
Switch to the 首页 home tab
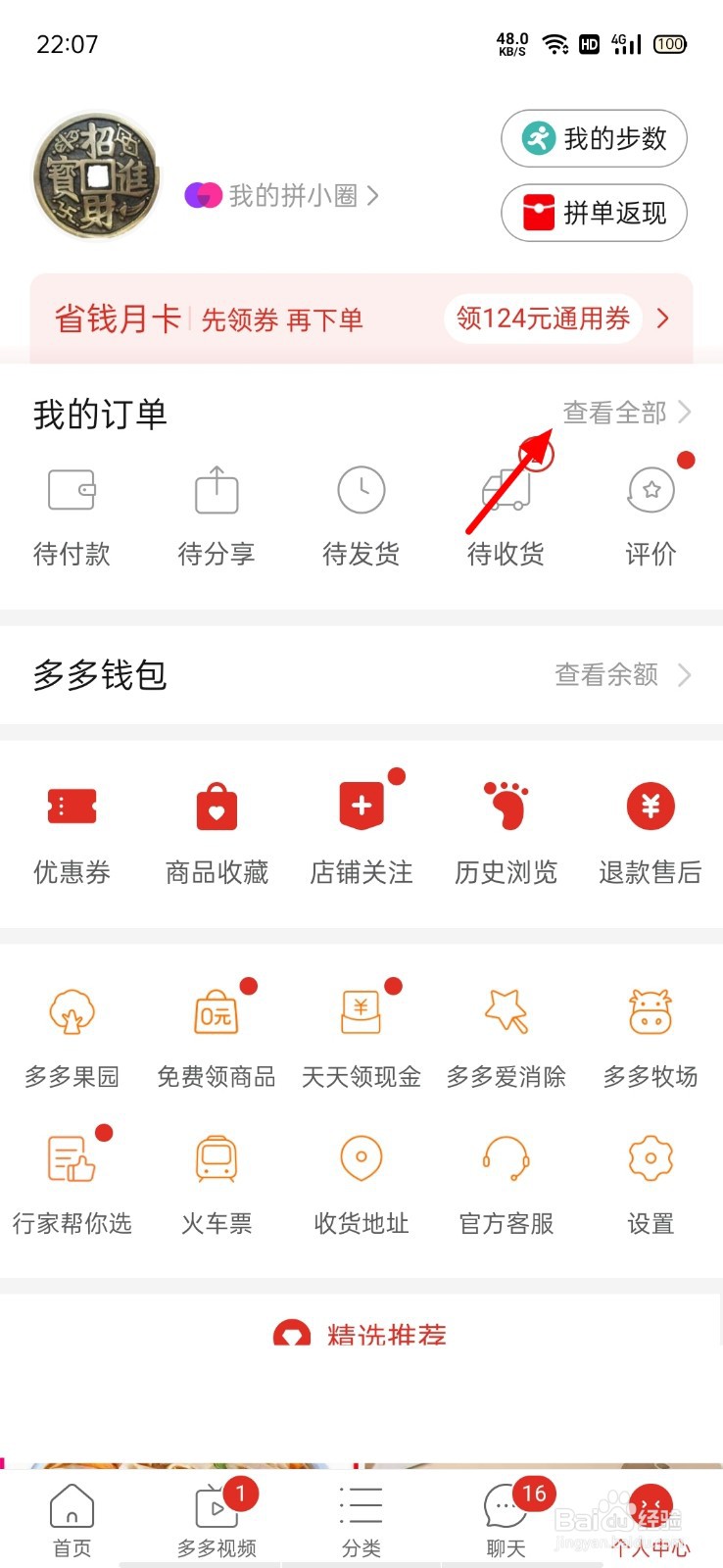pyautogui.click(x=72, y=1520)
